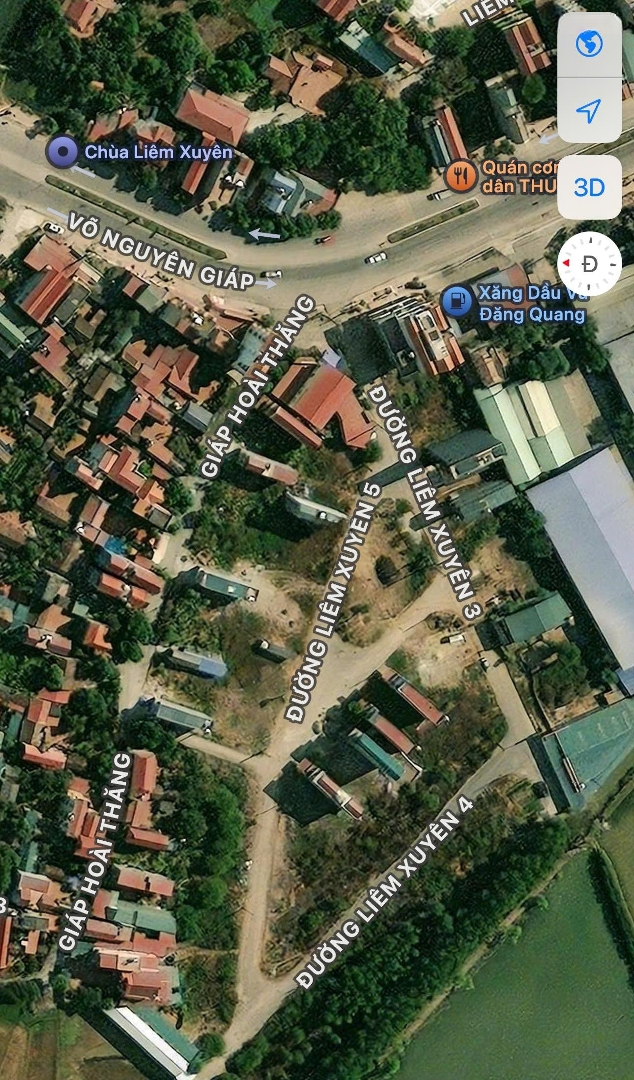Open the Chùa Liêm Xuyên place marker
This screenshot has width=634, height=1080.
pos(64,152)
